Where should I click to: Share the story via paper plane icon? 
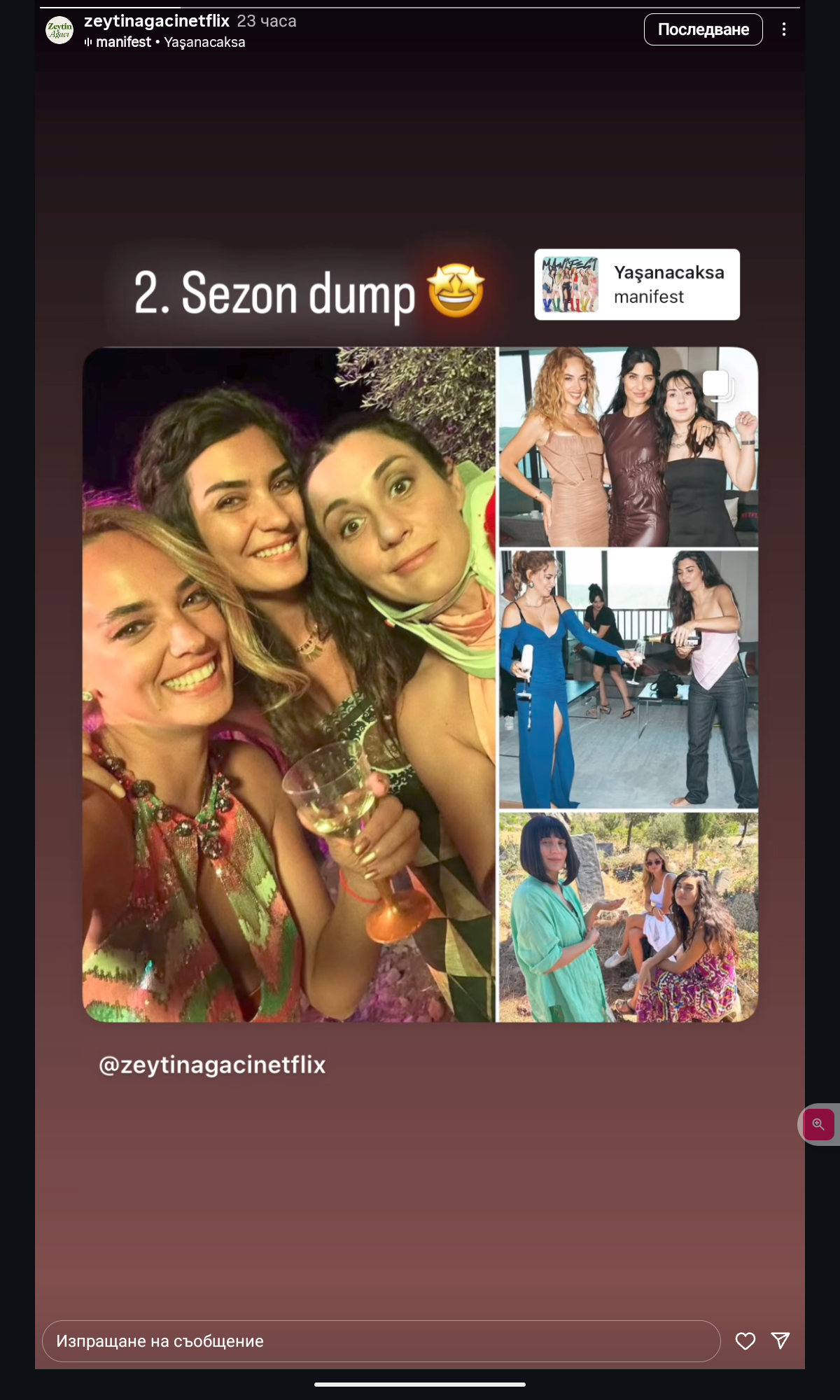click(x=780, y=1340)
